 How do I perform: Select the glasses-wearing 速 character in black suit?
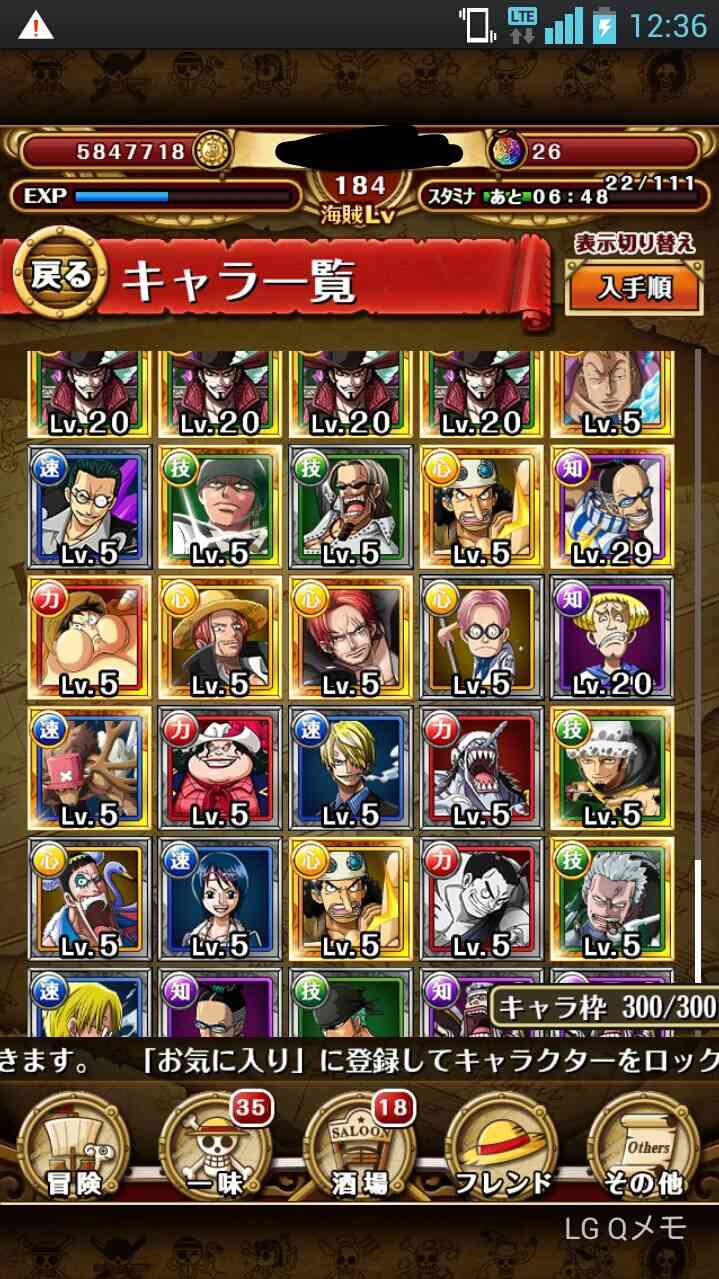click(x=89, y=507)
